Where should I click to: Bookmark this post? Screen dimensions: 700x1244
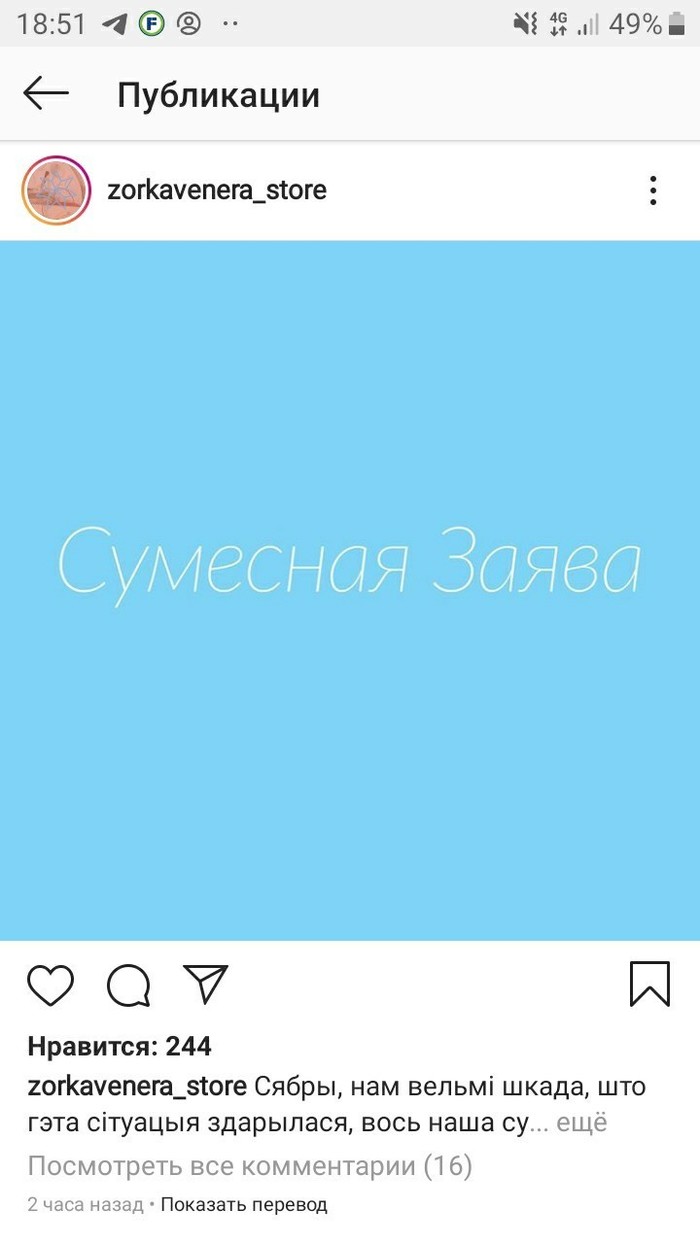[x=649, y=984]
